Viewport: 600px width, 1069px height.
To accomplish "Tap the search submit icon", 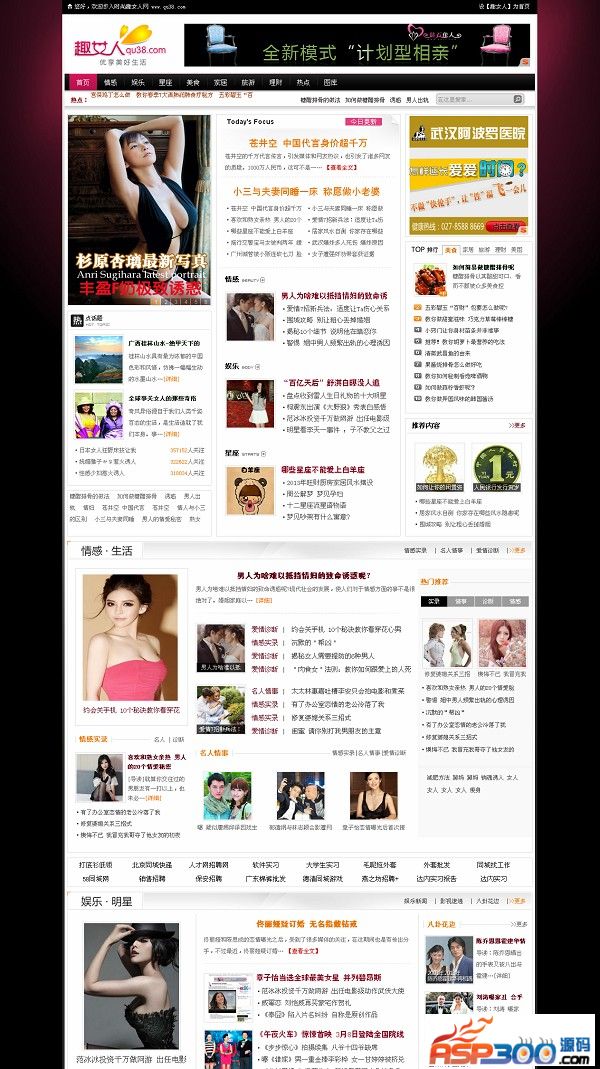I will [518, 100].
